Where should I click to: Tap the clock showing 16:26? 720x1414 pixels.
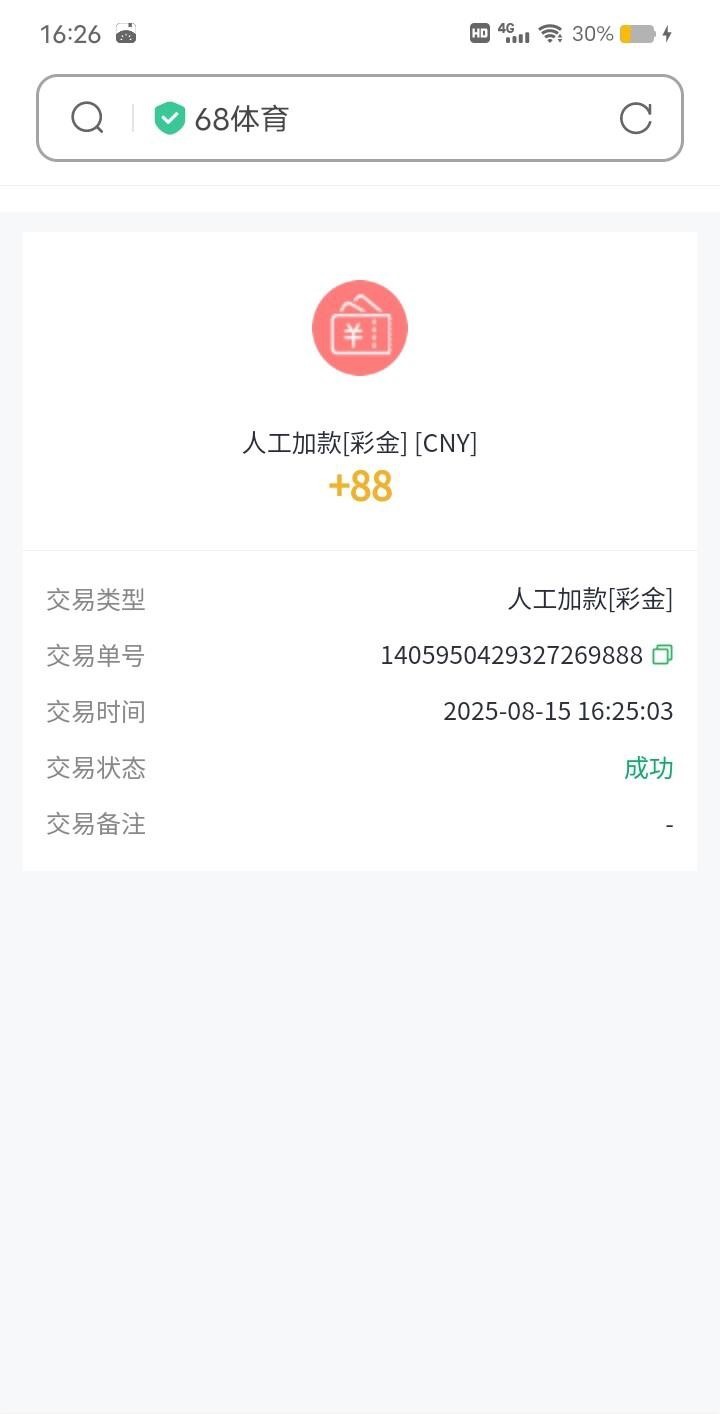click(x=71, y=33)
